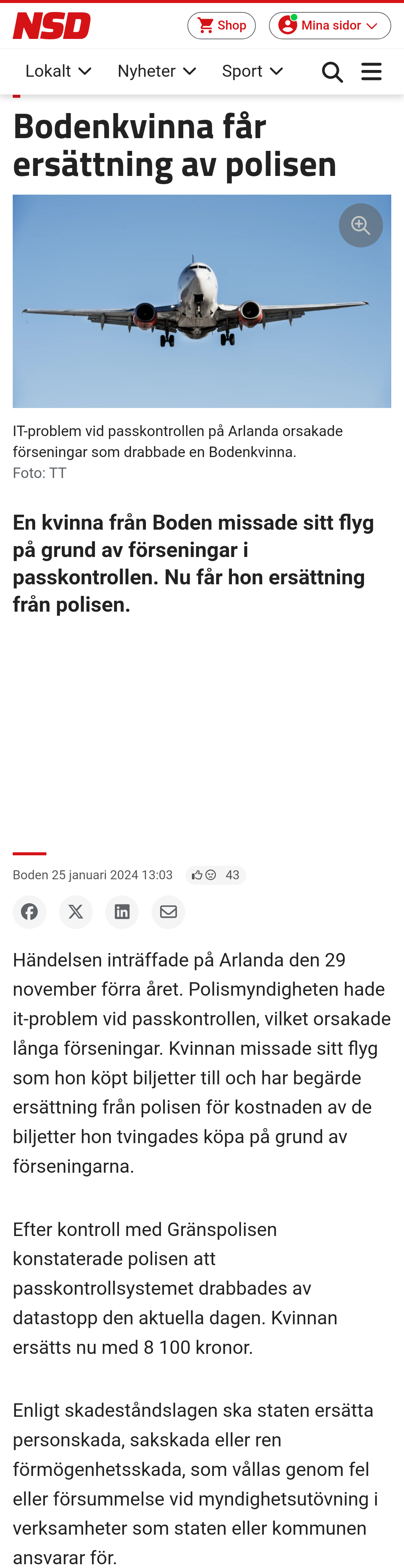Share the article on X
This screenshot has width=404, height=1568.
click(76, 912)
